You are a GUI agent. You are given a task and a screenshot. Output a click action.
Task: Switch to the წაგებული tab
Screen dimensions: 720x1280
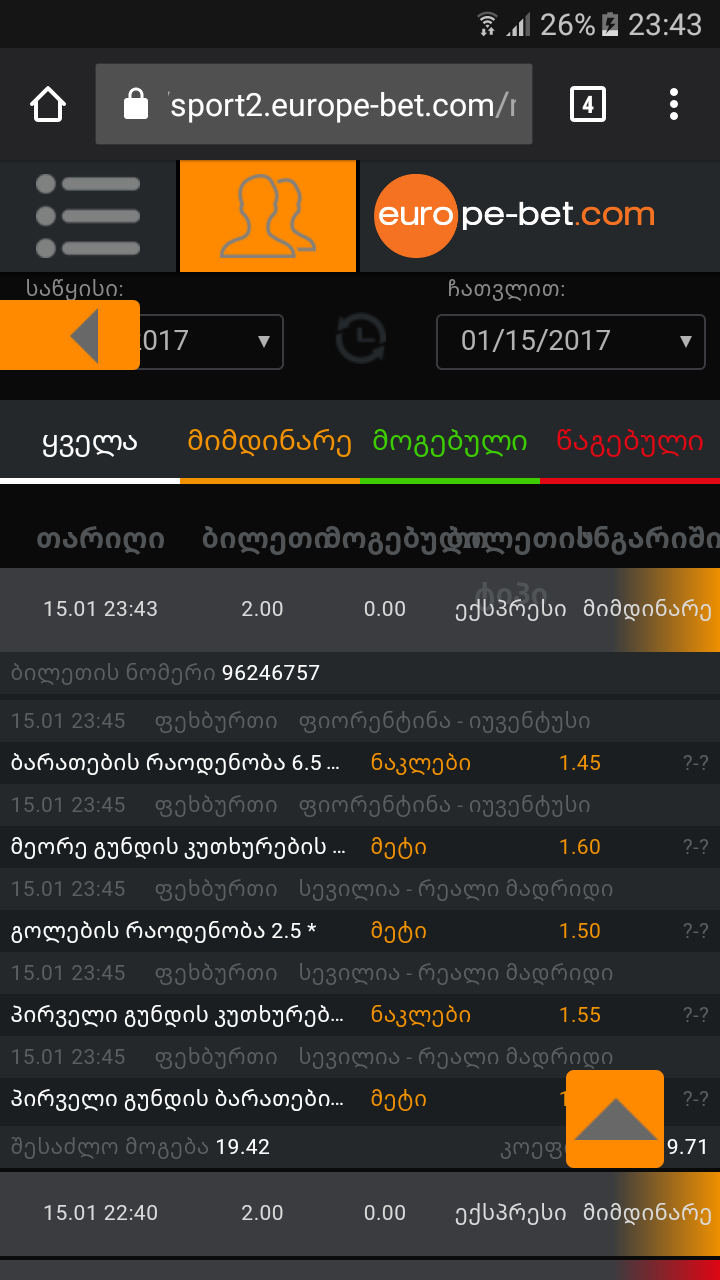pos(630,442)
